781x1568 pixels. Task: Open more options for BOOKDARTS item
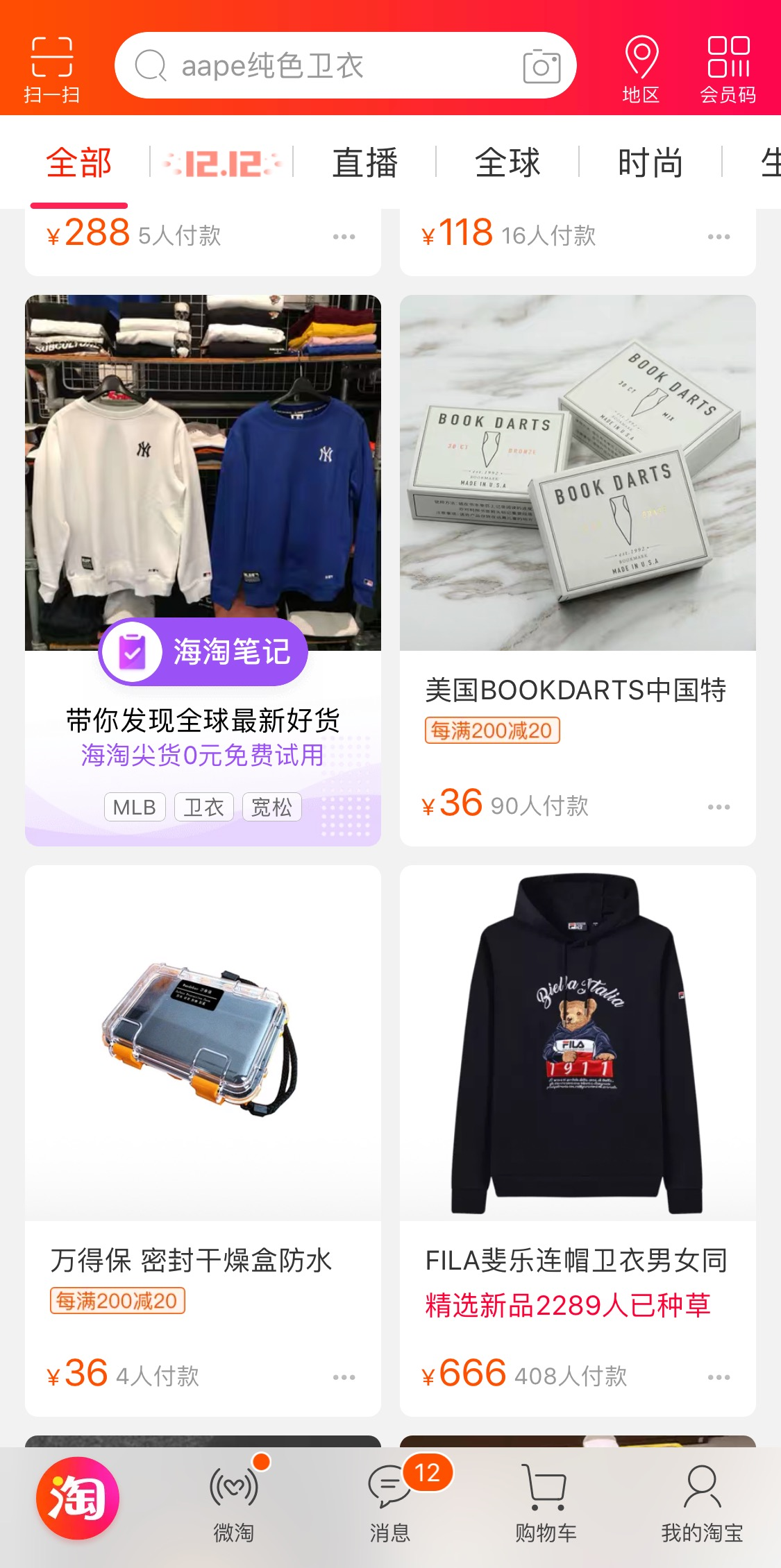click(719, 807)
